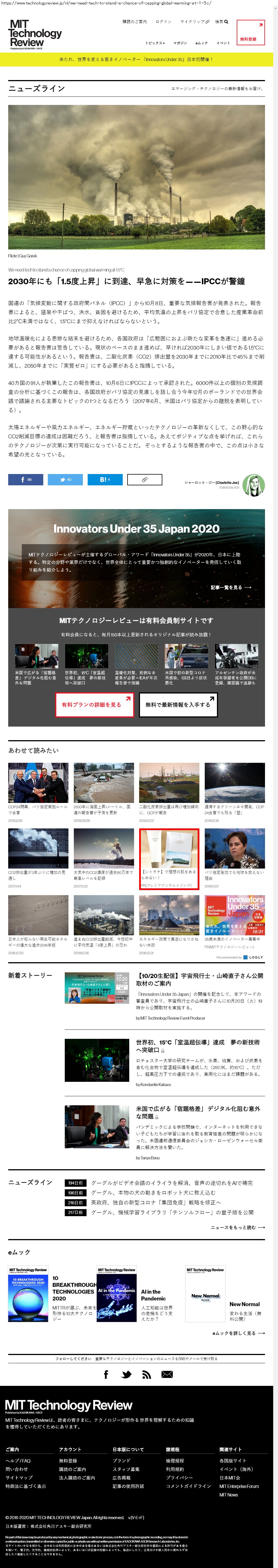Share the article on Twitter
The height and width of the screenshot is (1568, 278).
[65, 480]
